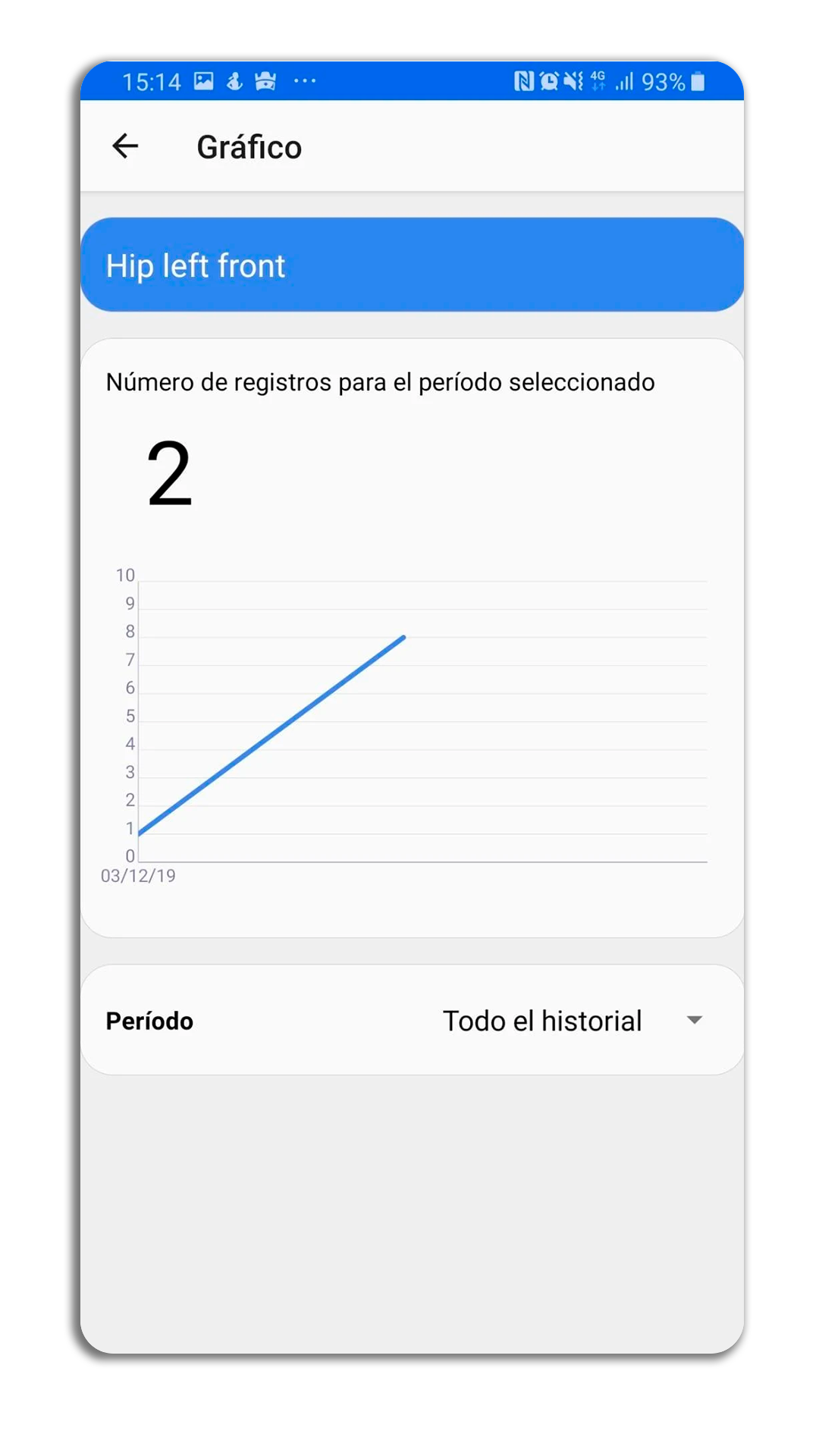Tap the signal strength bars icon
This screenshot has width=819, height=1456.
point(626,80)
